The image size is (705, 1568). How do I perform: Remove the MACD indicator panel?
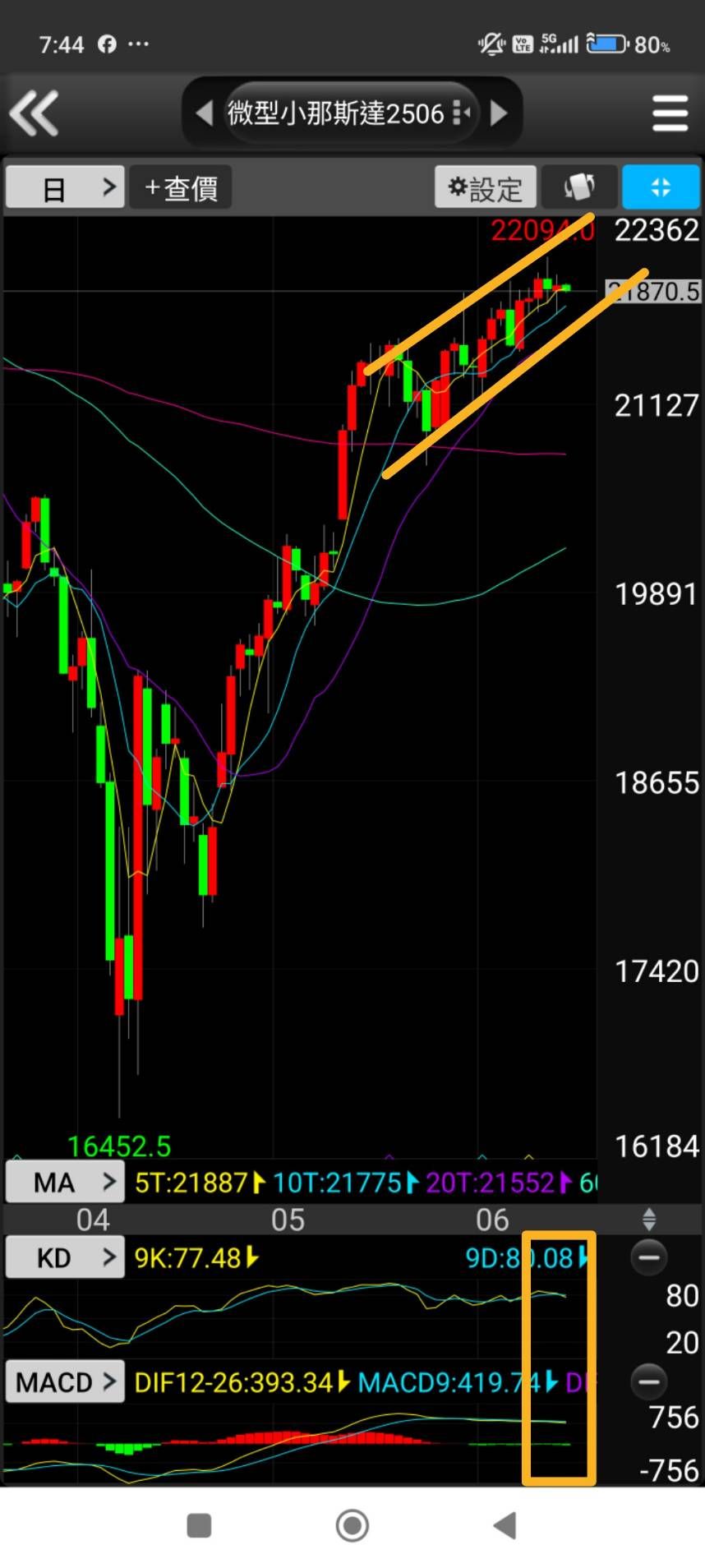[x=648, y=1381]
